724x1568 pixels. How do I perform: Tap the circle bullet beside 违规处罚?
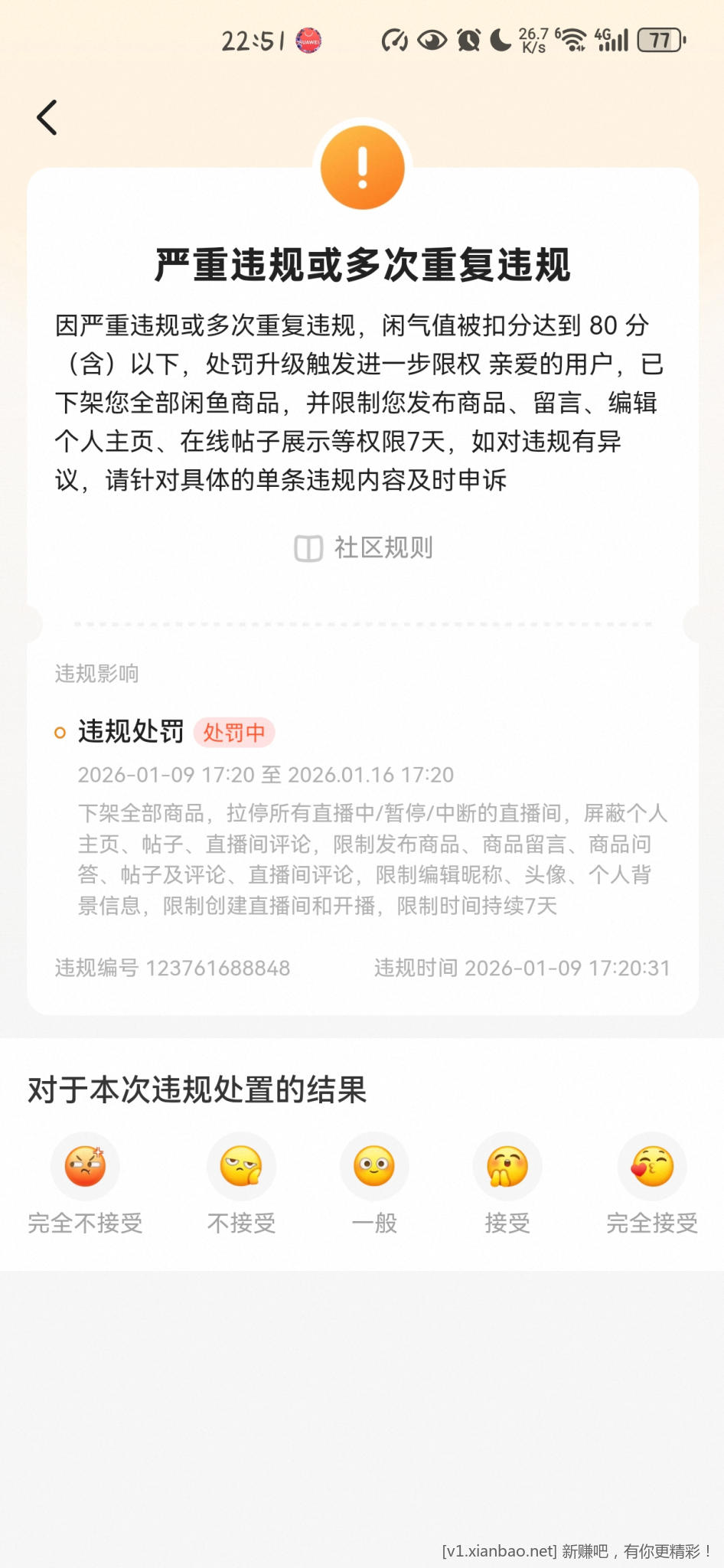(60, 733)
